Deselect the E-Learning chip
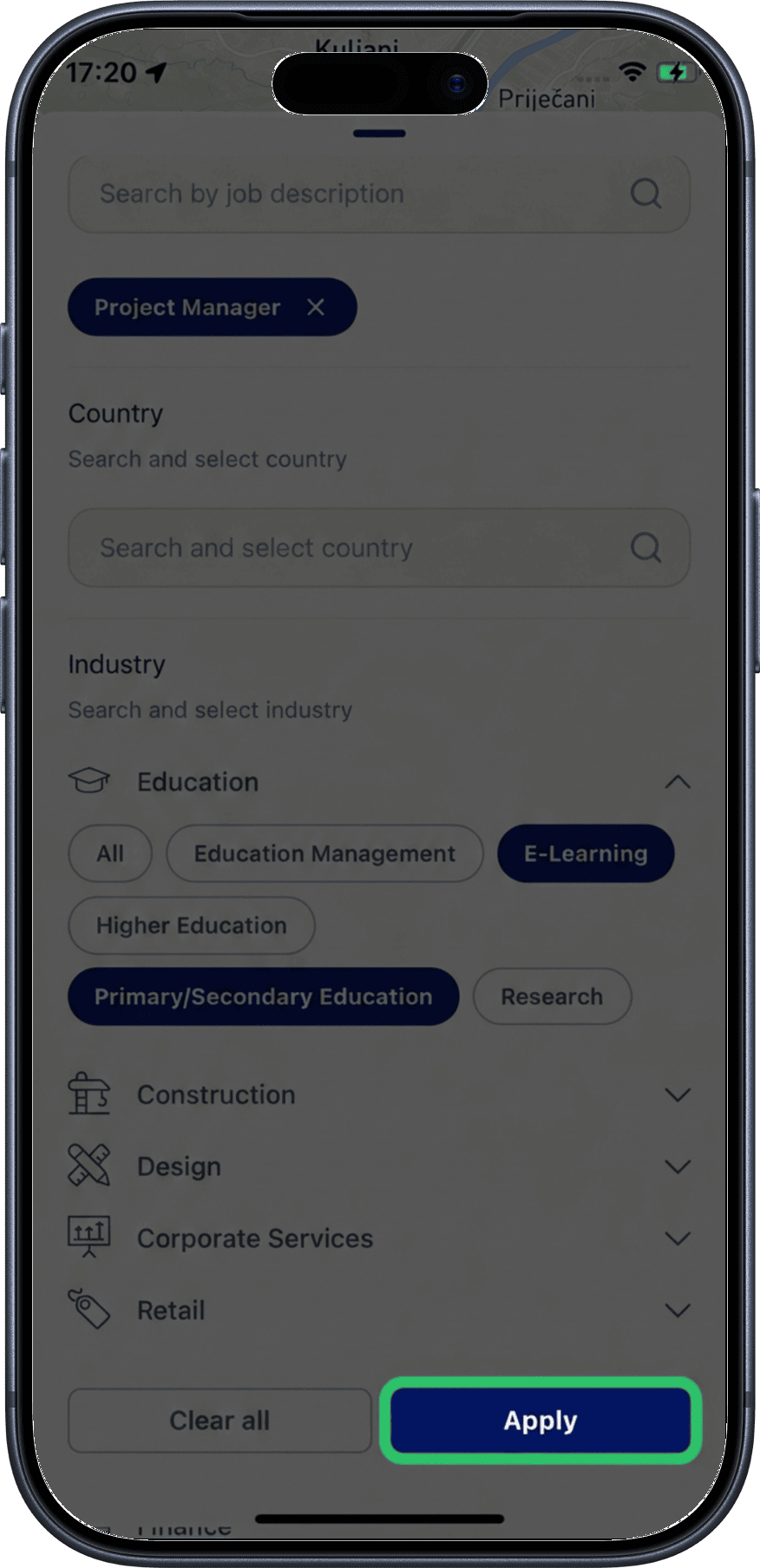The width and height of the screenshot is (760, 1568). tap(586, 853)
